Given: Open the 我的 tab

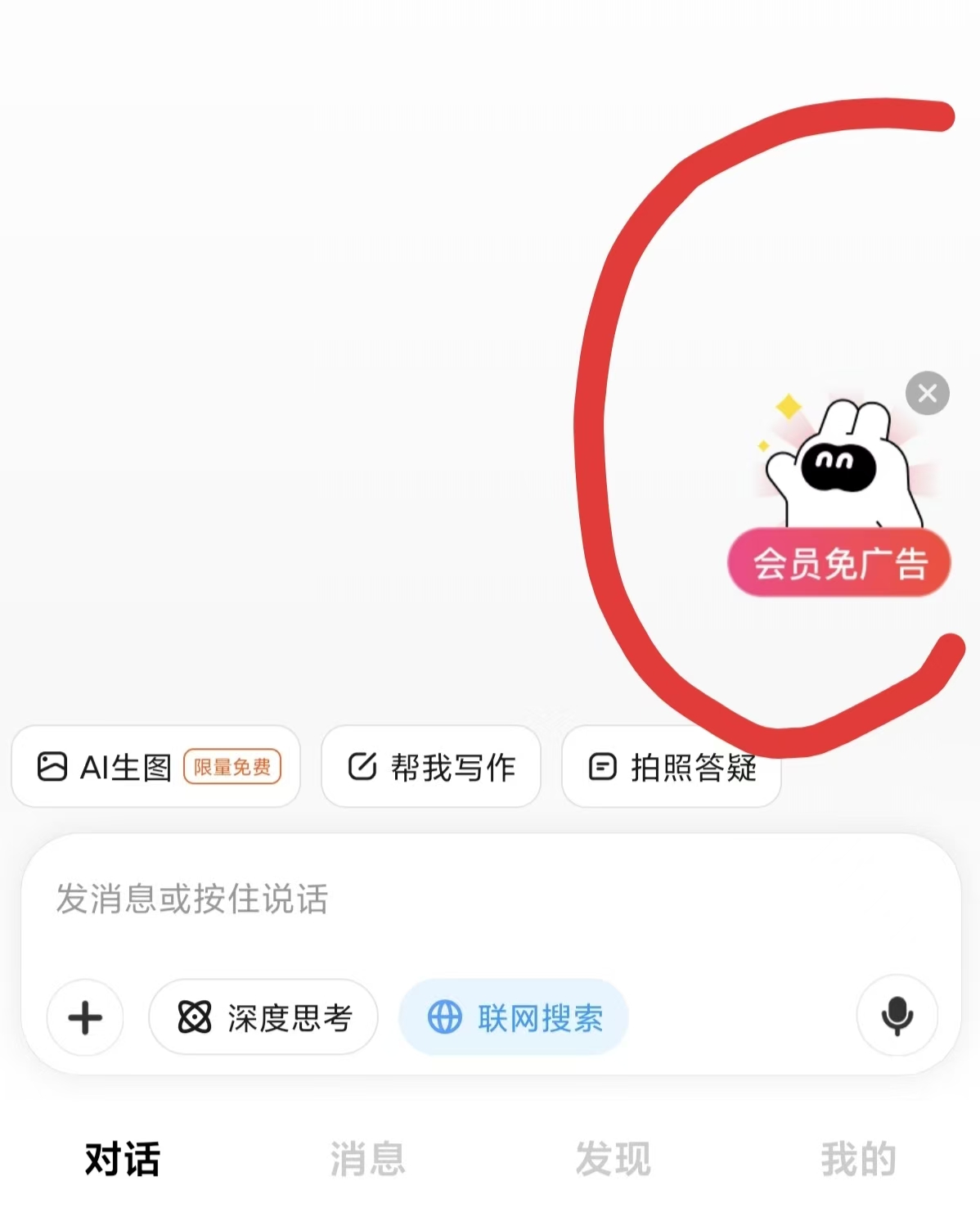Looking at the screenshot, I should [858, 1159].
